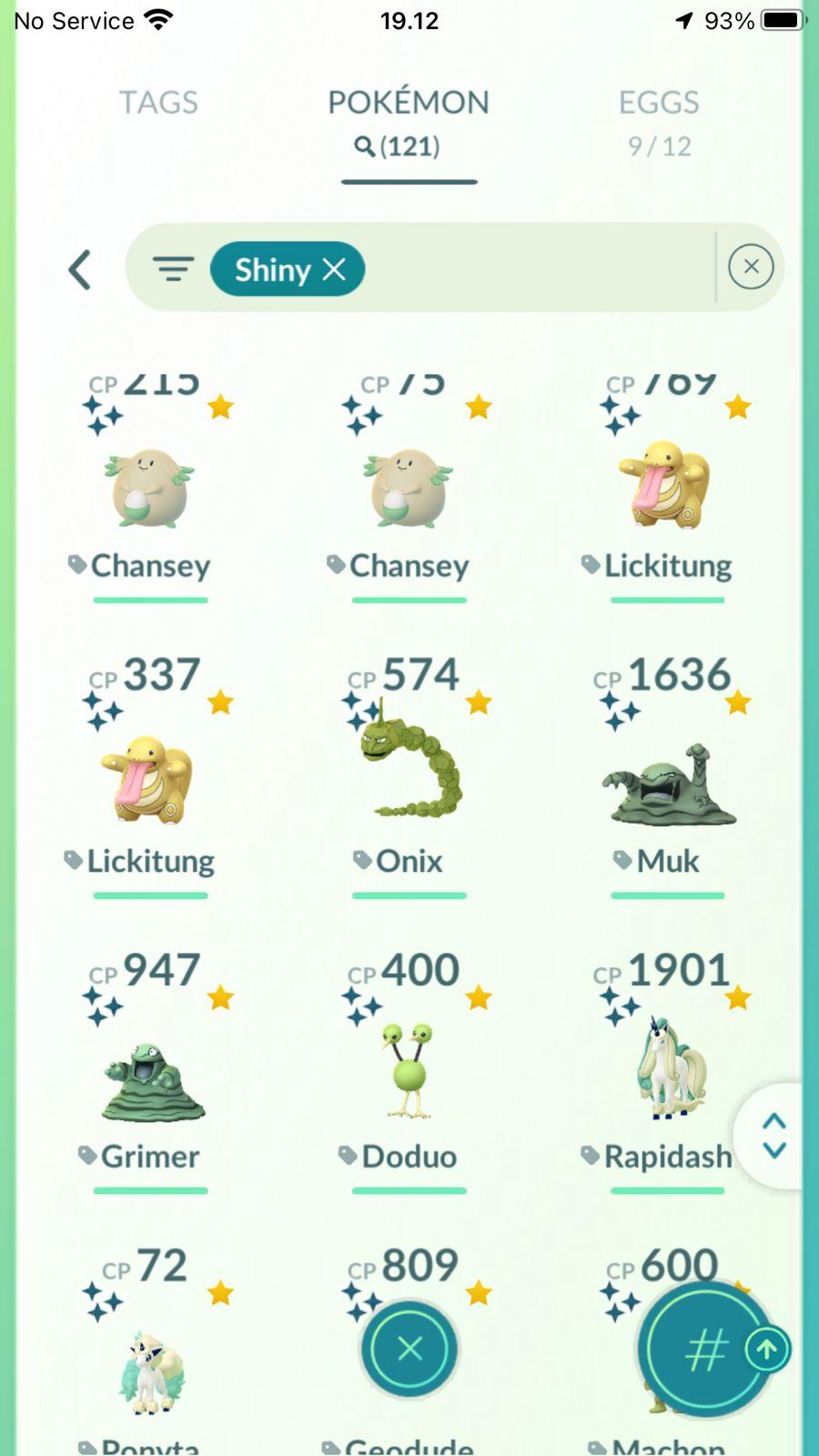Search the Pokémon collection field

tap(537, 269)
